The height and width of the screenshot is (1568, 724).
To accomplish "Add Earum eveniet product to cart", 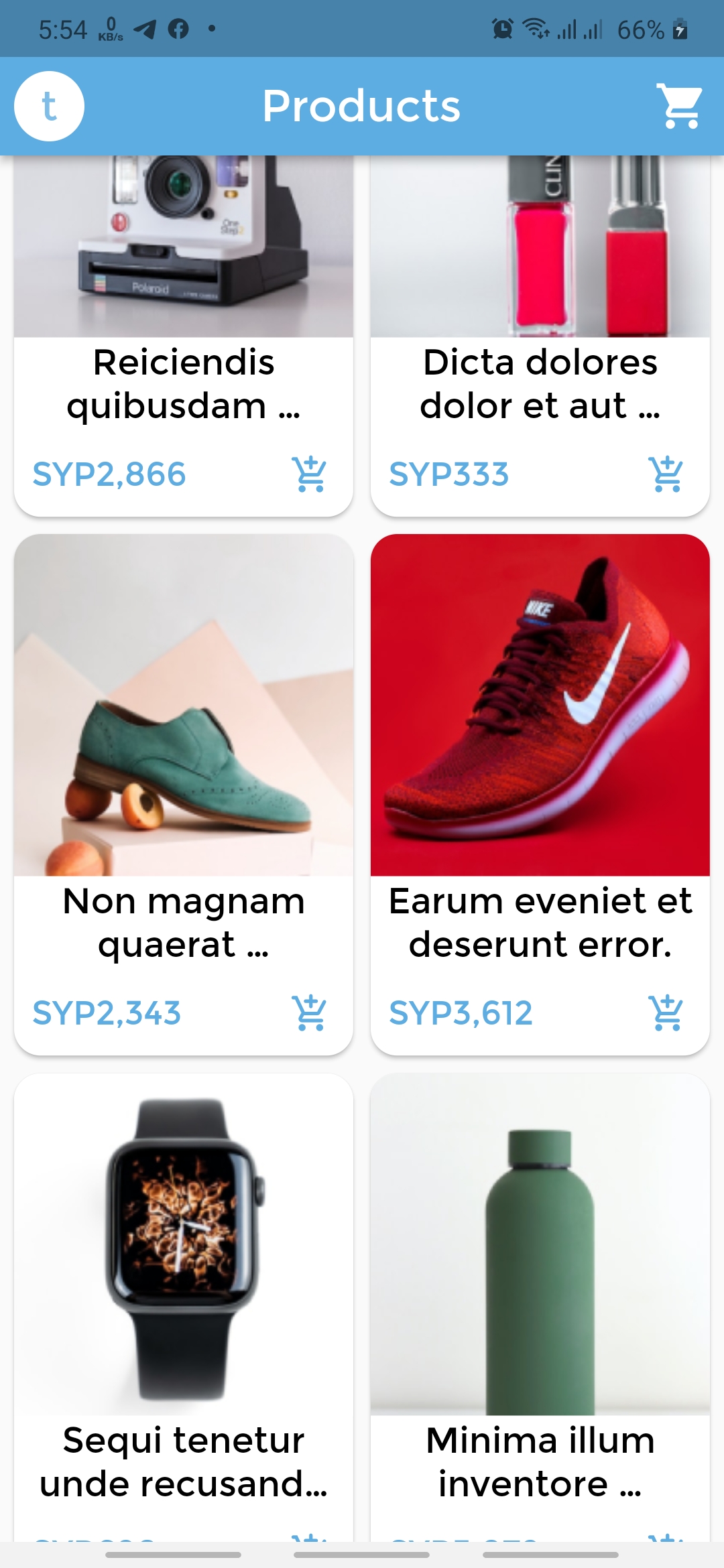I will click(666, 1012).
